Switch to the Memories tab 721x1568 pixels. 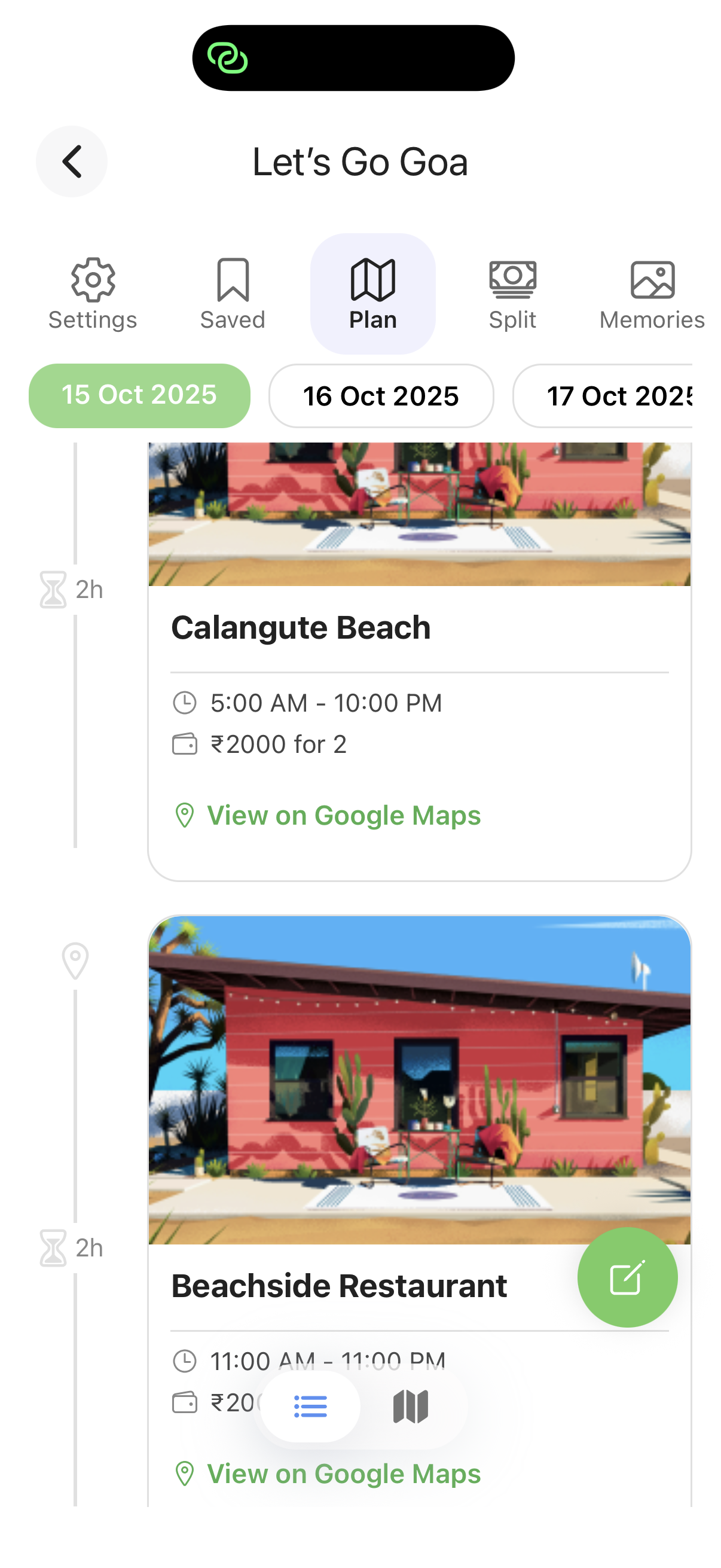(x=652, y=294)
